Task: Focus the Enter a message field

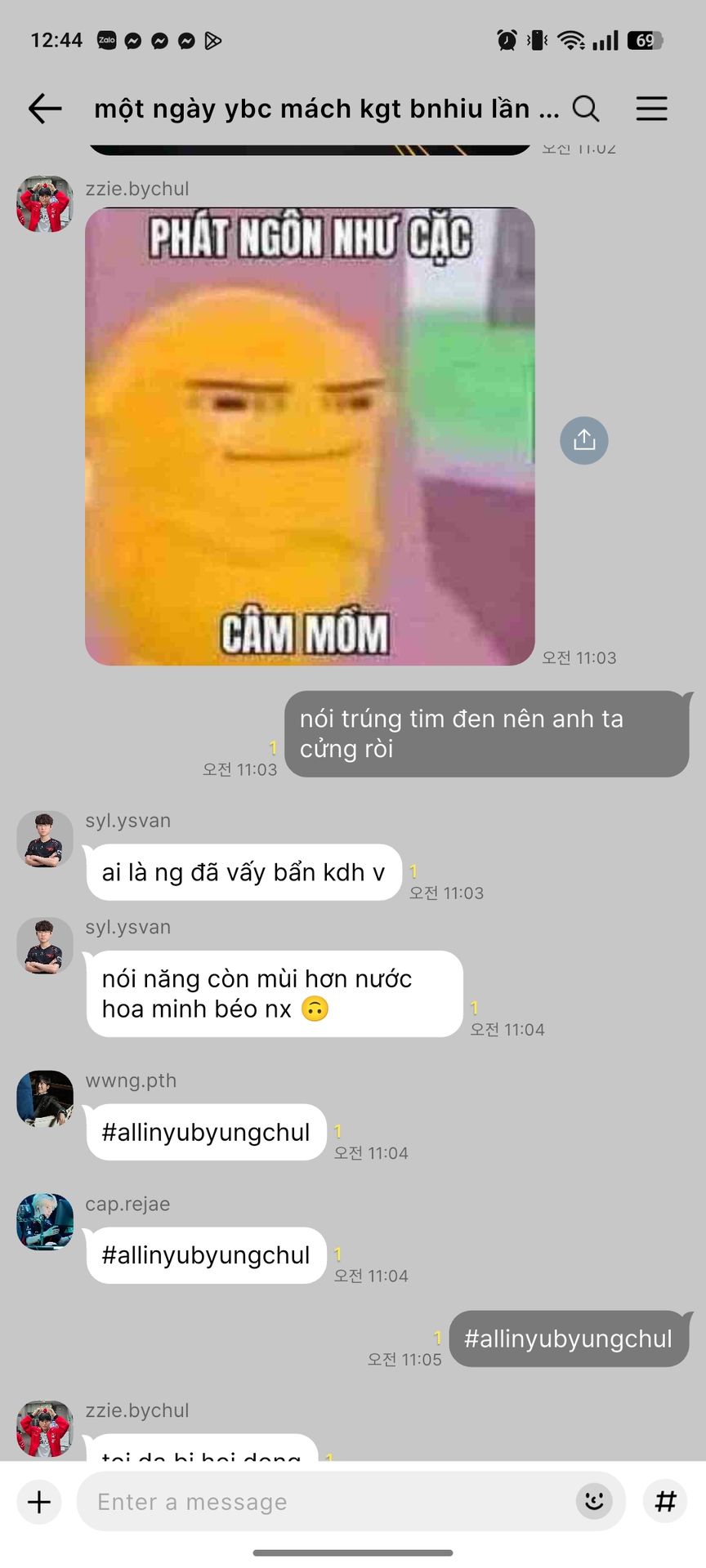Action: (327, 1501)
